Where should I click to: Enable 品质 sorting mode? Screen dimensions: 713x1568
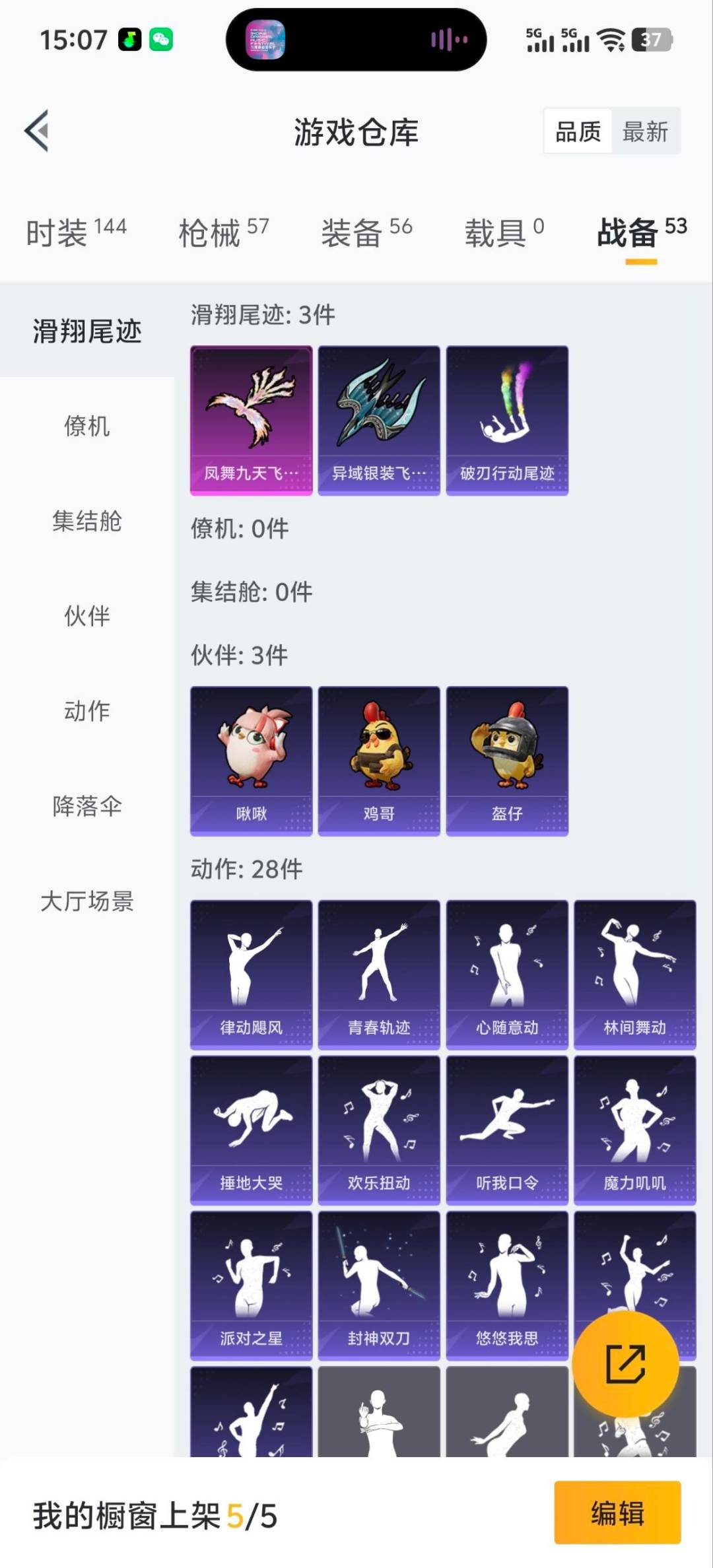click(576, 131)
